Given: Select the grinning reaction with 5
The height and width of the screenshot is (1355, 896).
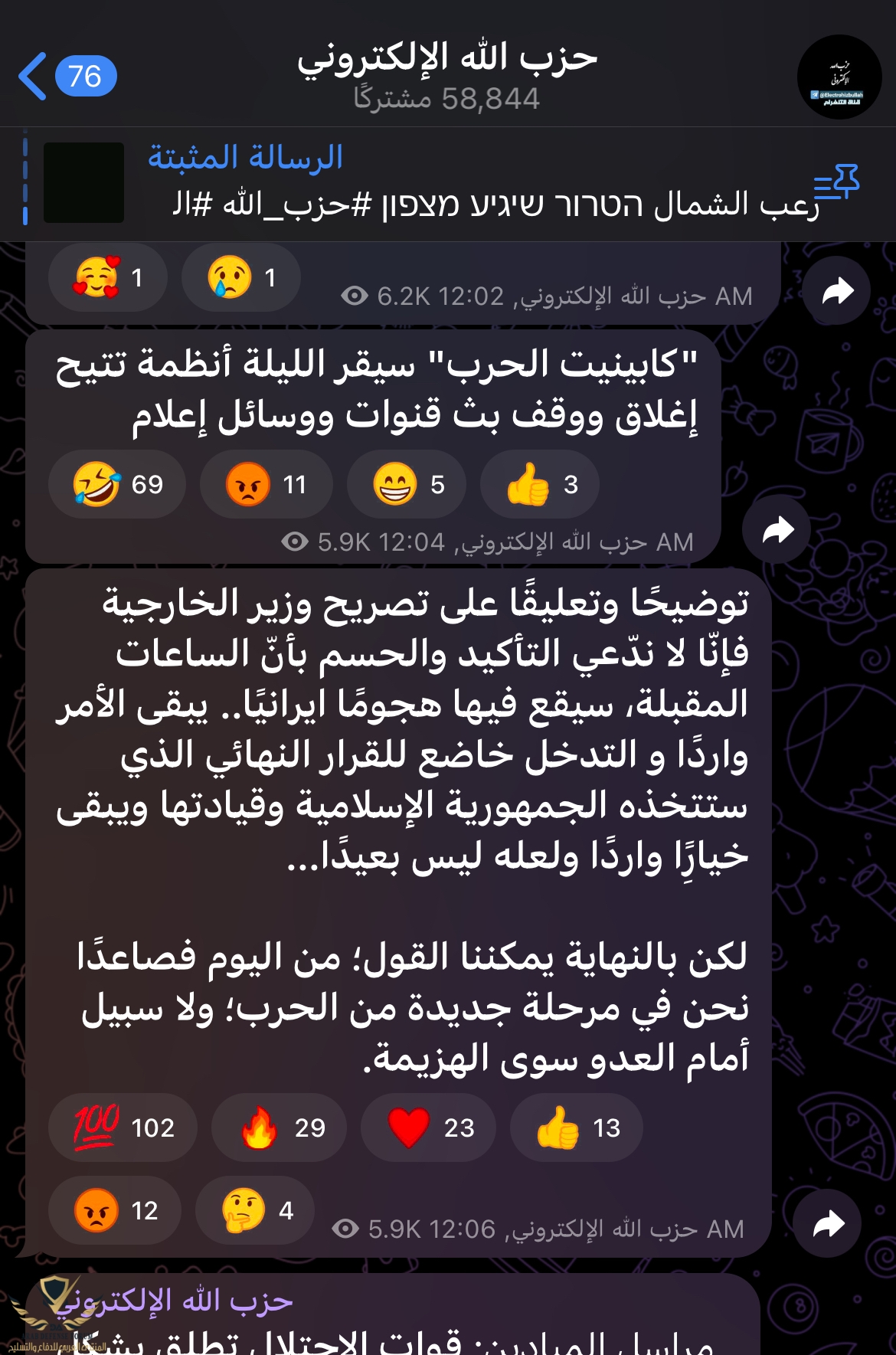Looking at the screenshot, I should pos(407,485).
